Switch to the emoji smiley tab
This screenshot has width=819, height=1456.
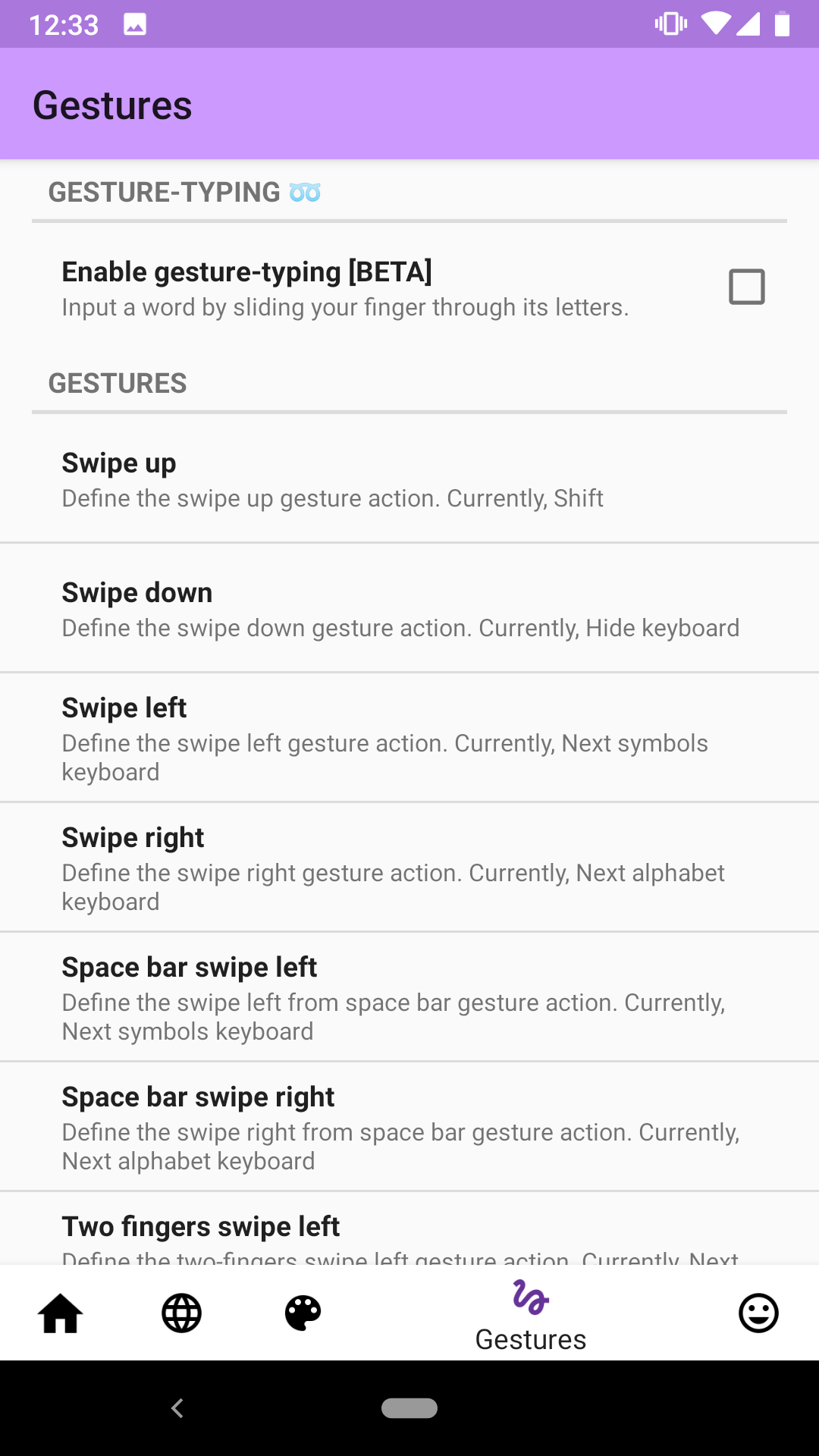tap(758, 1313)
